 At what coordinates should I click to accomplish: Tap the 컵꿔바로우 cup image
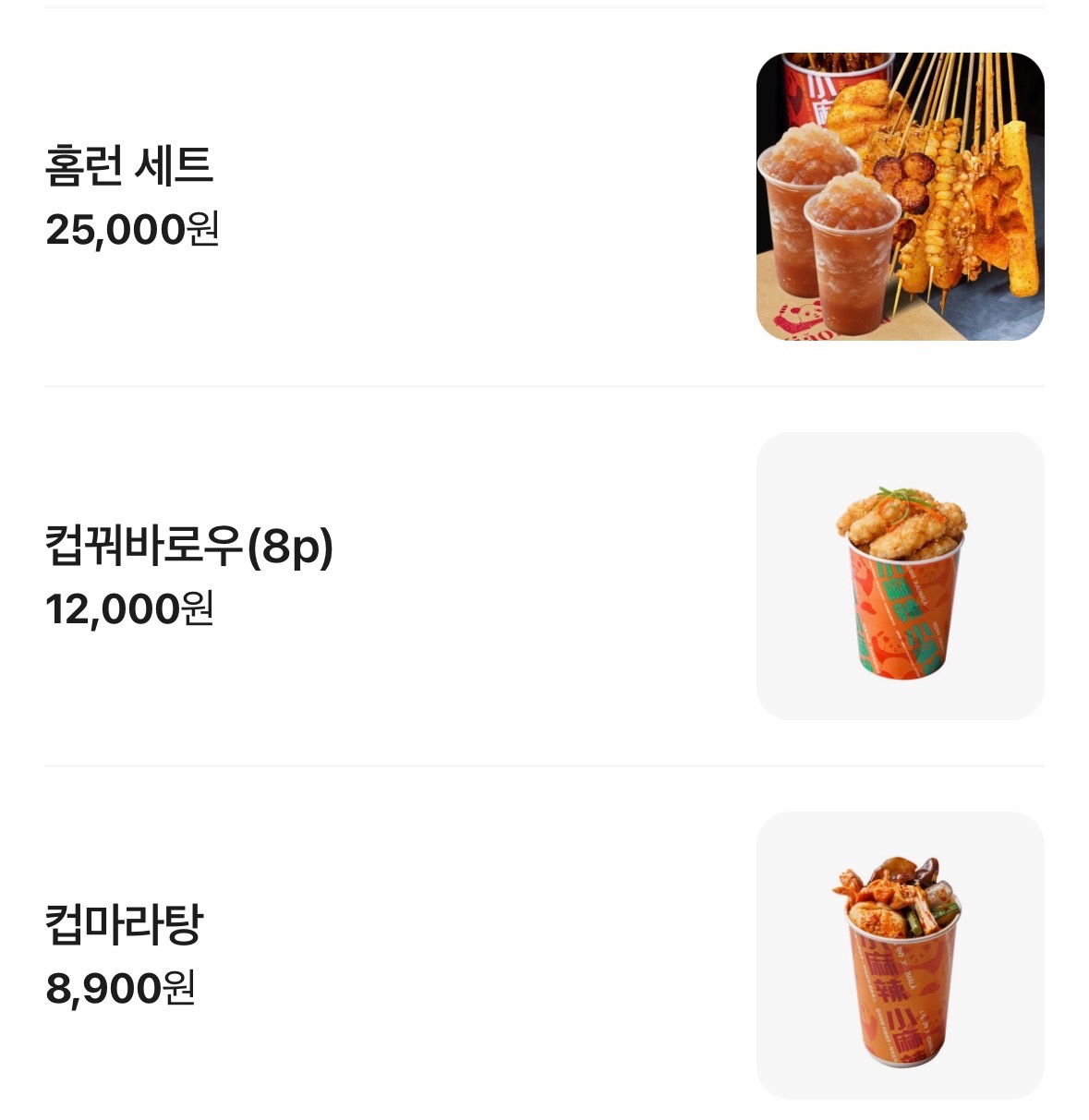point(900,576)
